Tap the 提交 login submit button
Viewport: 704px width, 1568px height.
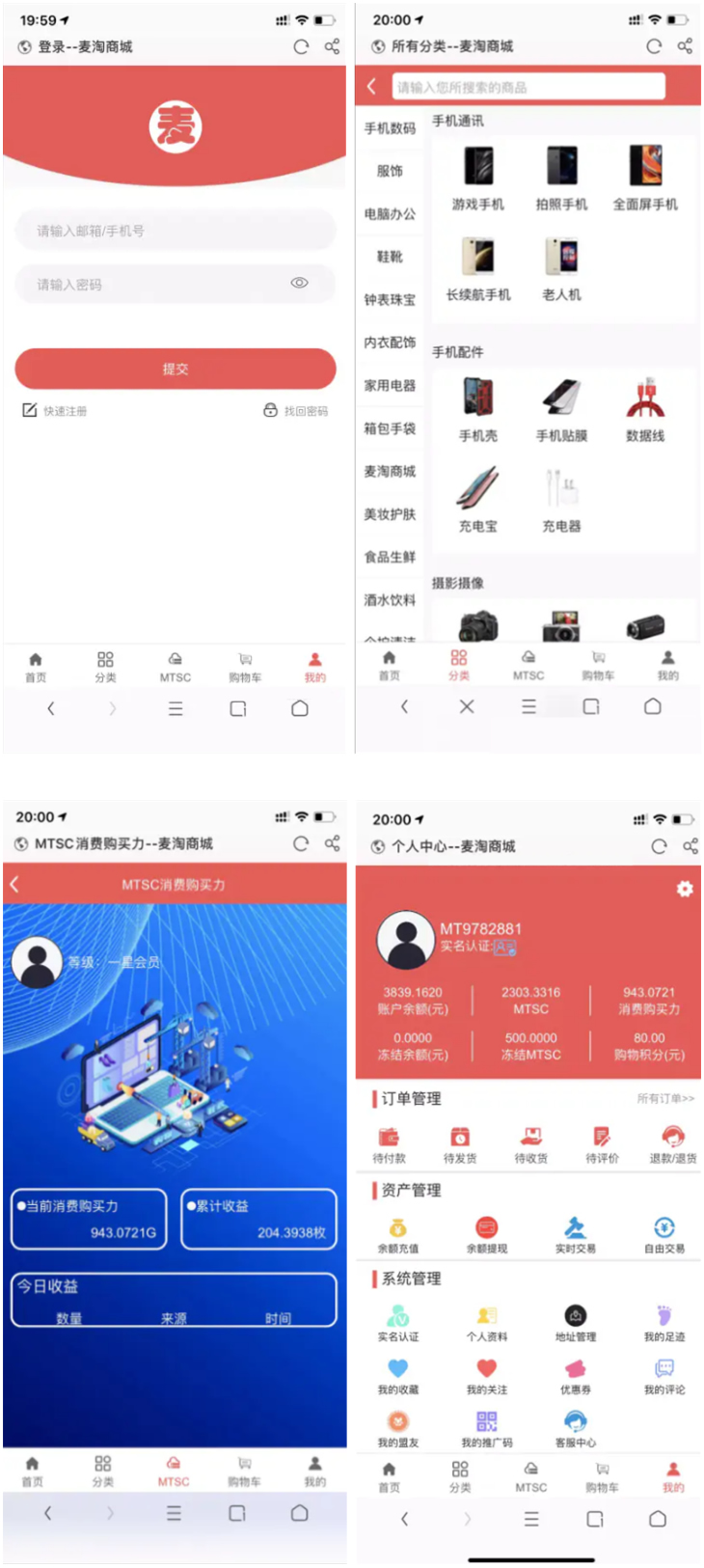pos(175,369)
